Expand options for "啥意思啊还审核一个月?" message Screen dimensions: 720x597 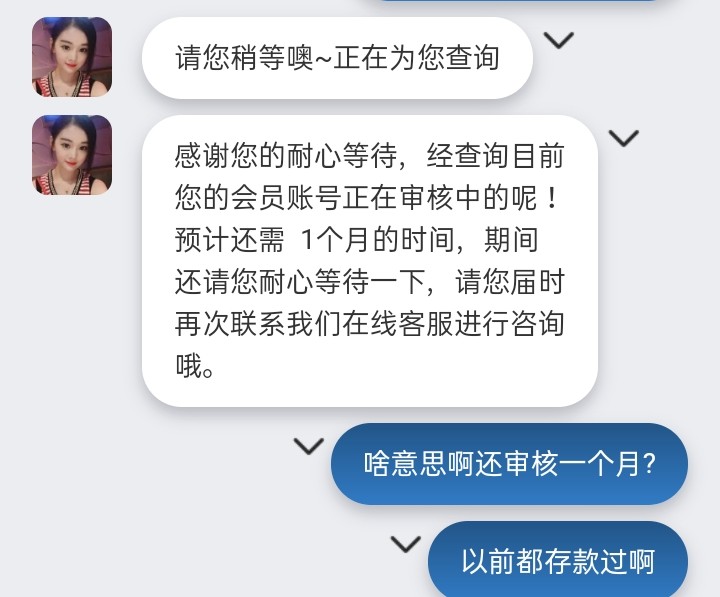pyautogui.click(x=308, y=446)
